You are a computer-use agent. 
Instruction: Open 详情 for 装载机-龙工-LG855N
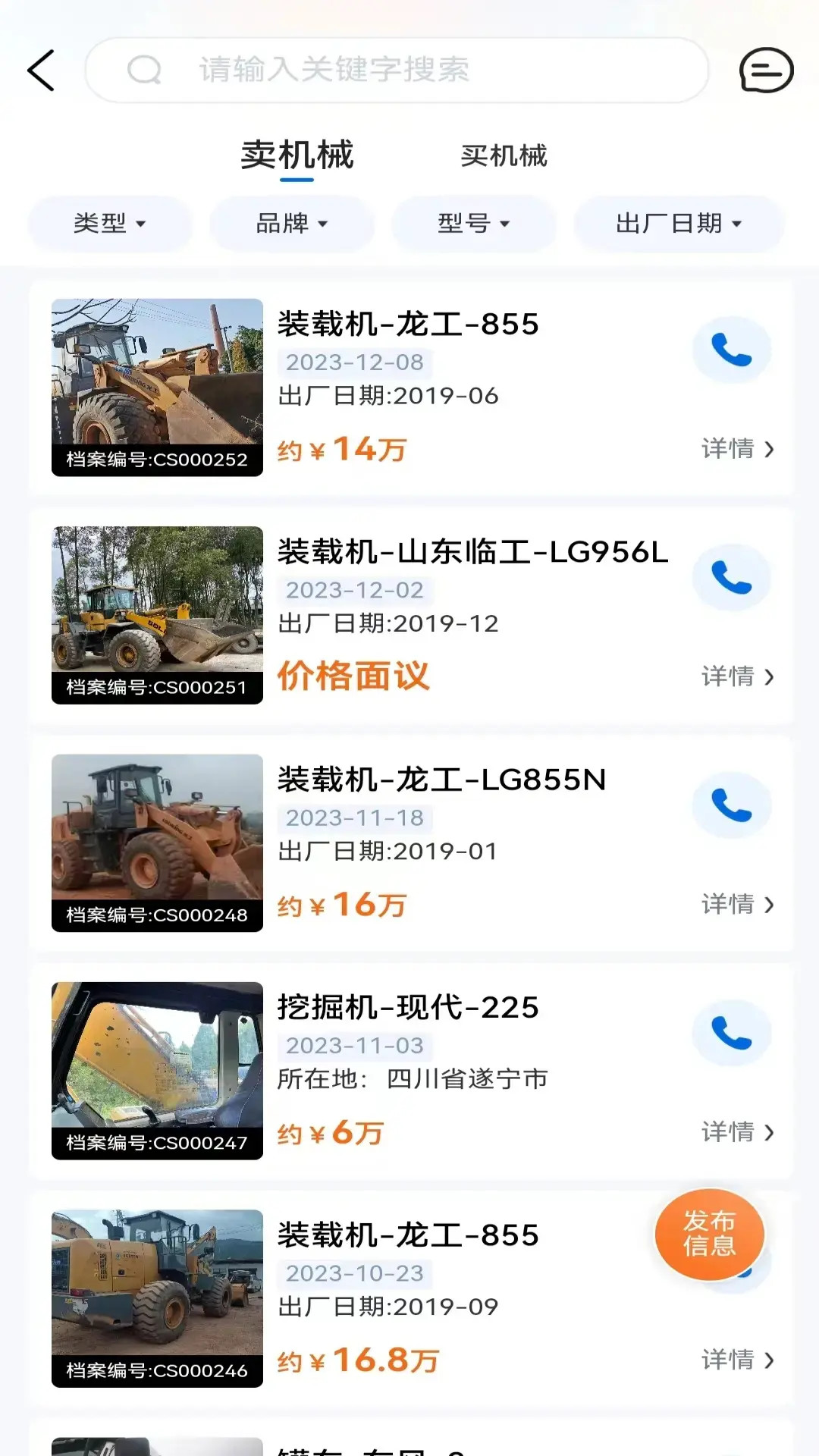(x=737, y=904)
